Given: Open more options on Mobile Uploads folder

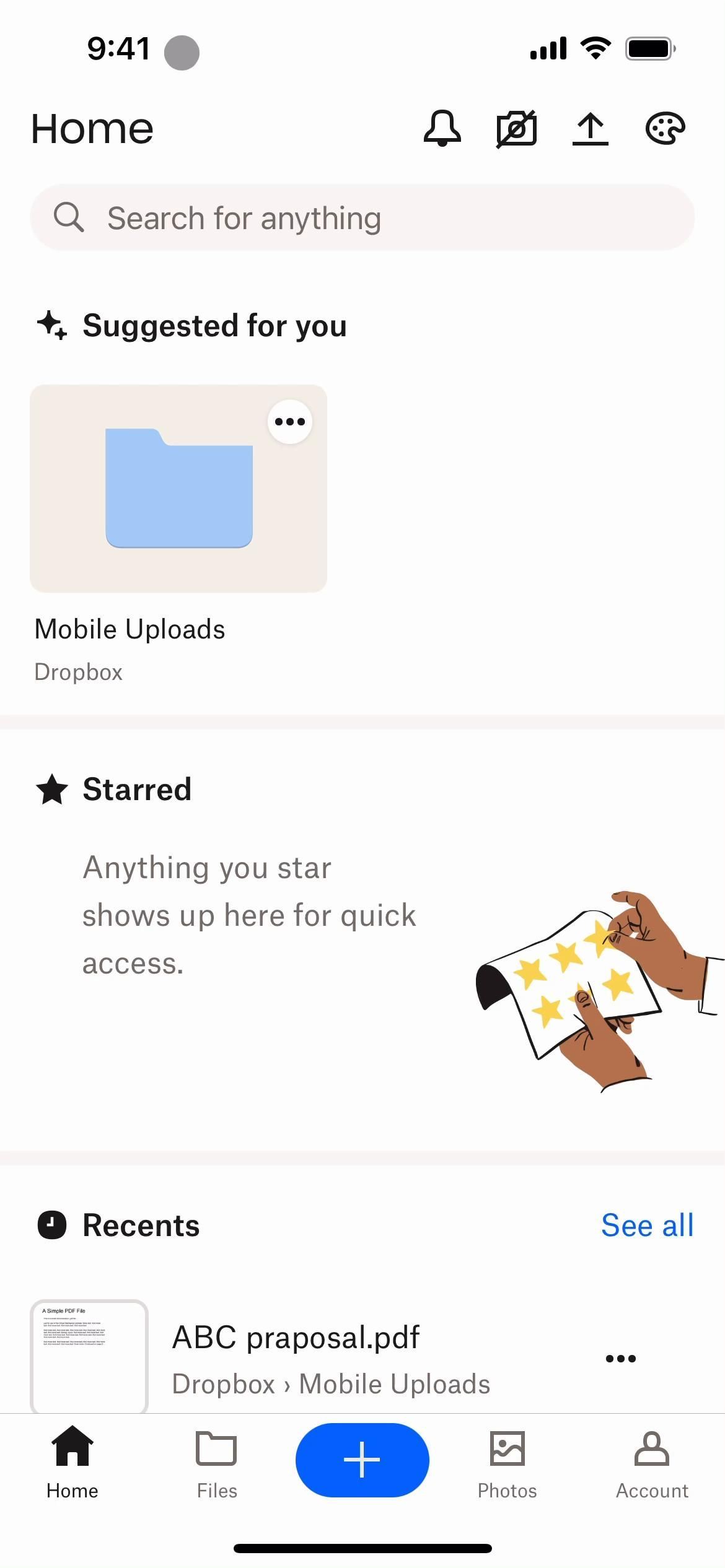Looking at the screenshot, I should tap(289, 422).
